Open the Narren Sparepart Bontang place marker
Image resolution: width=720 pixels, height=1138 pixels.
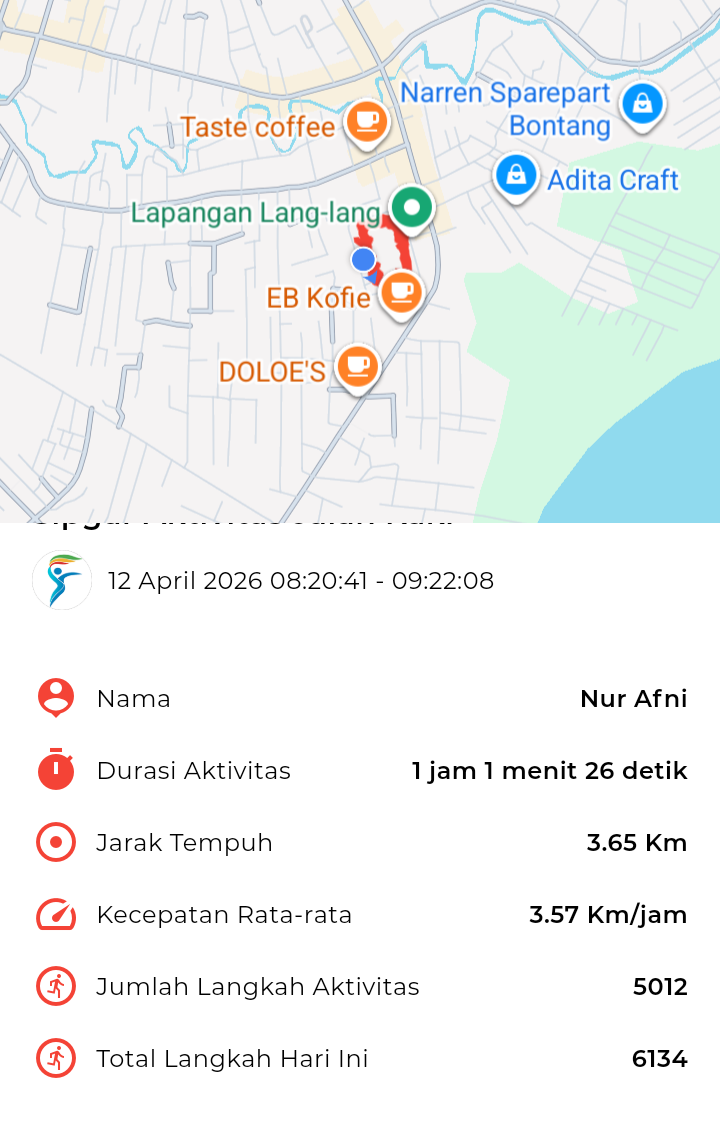(641, 104)
